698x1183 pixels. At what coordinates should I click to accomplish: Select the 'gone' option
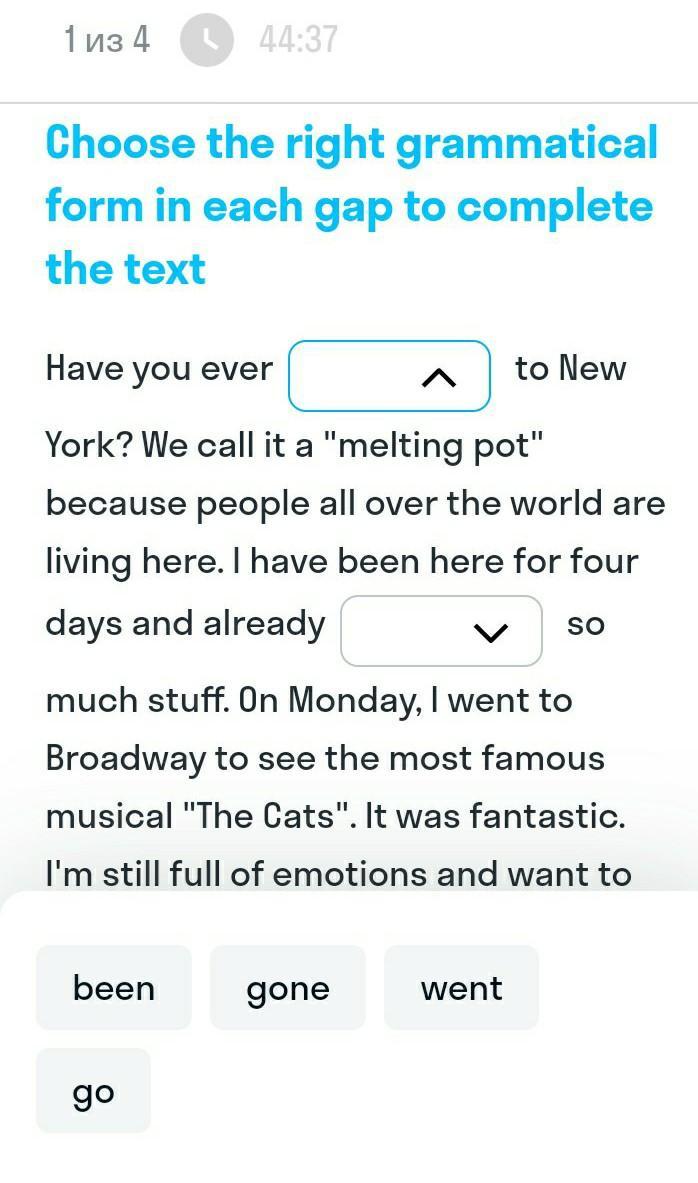pyautogui.click(x=287, y=988)
